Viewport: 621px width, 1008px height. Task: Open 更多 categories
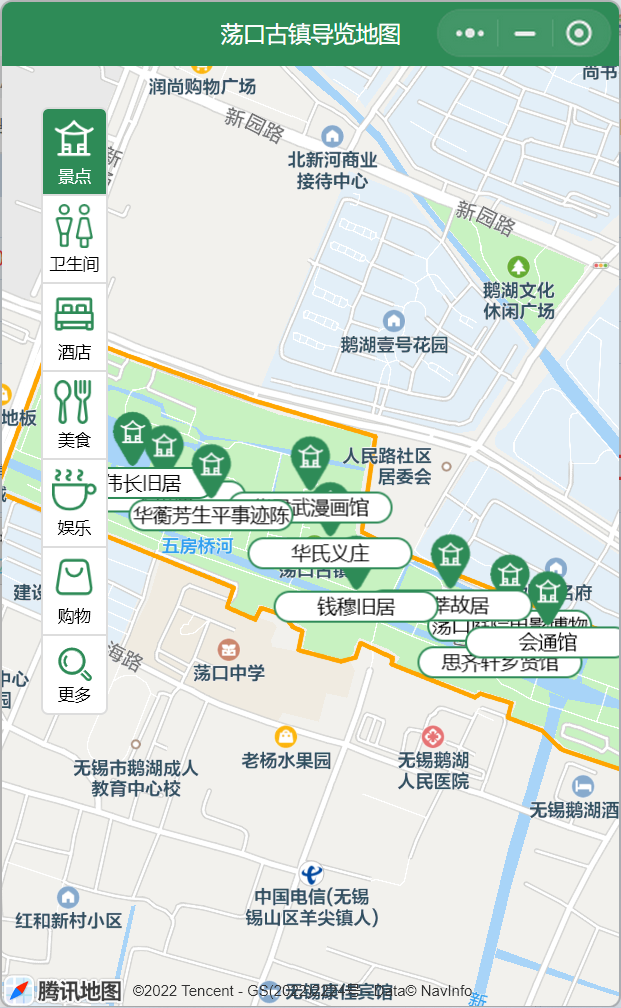coord(75,674)
